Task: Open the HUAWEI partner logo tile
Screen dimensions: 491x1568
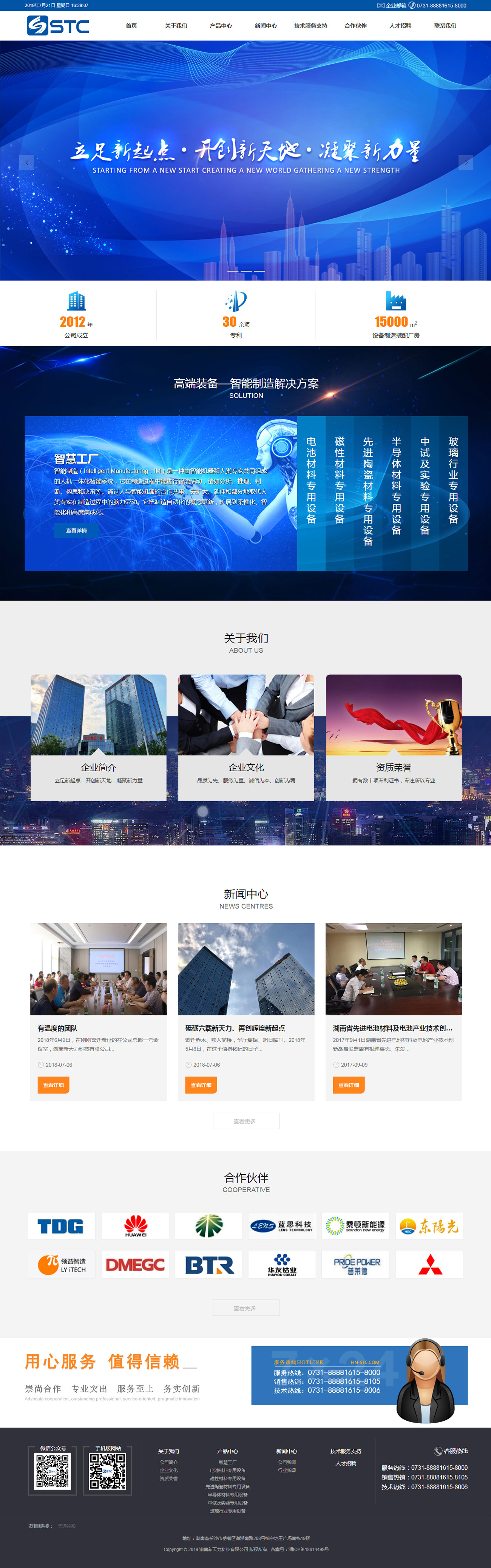Action: click(x=135, y=1225)
